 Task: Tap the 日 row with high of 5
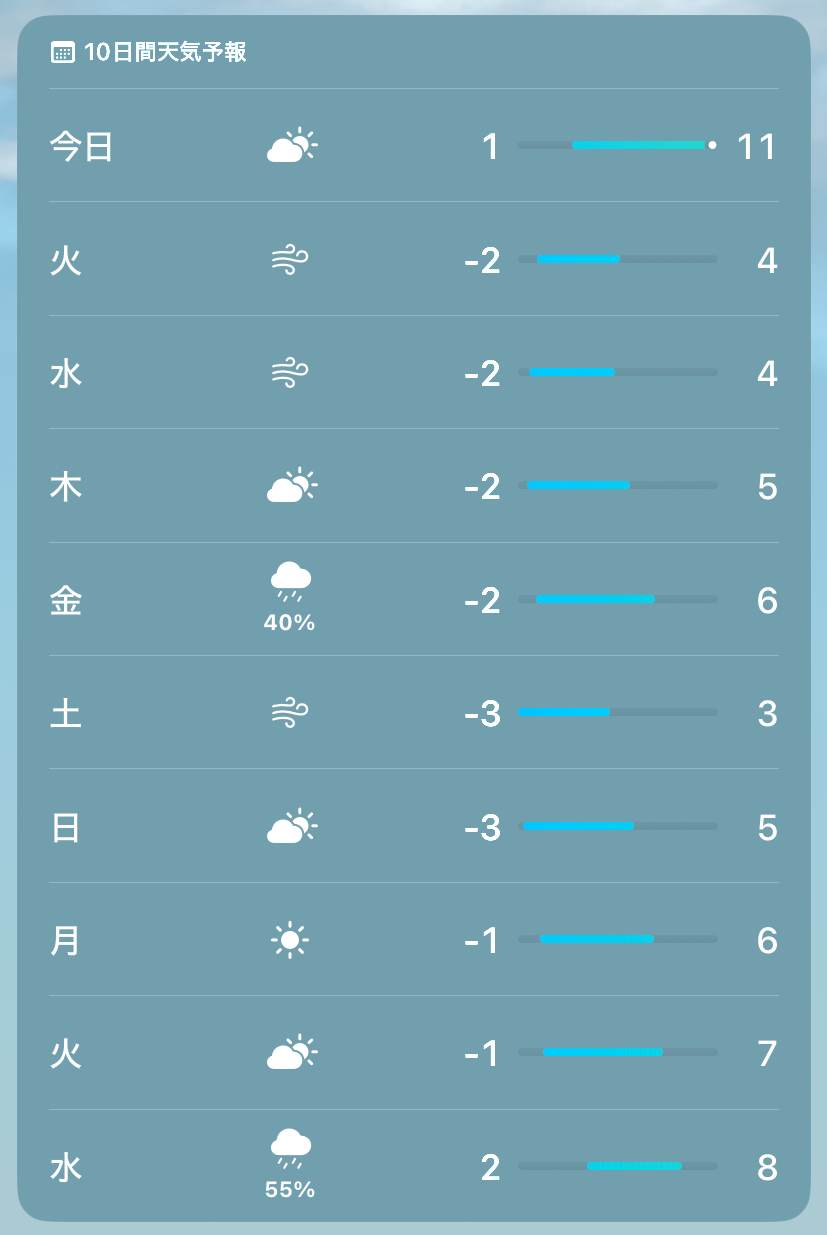click(413, 827)
